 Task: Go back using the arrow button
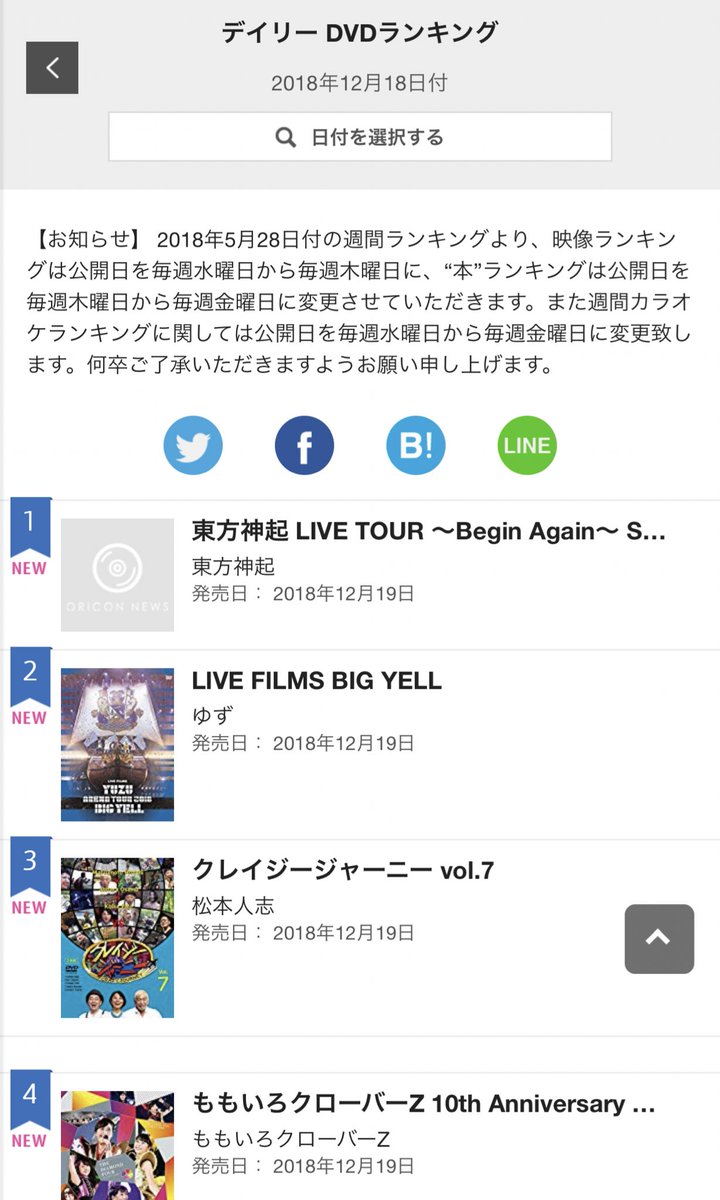tap(52, 68)
